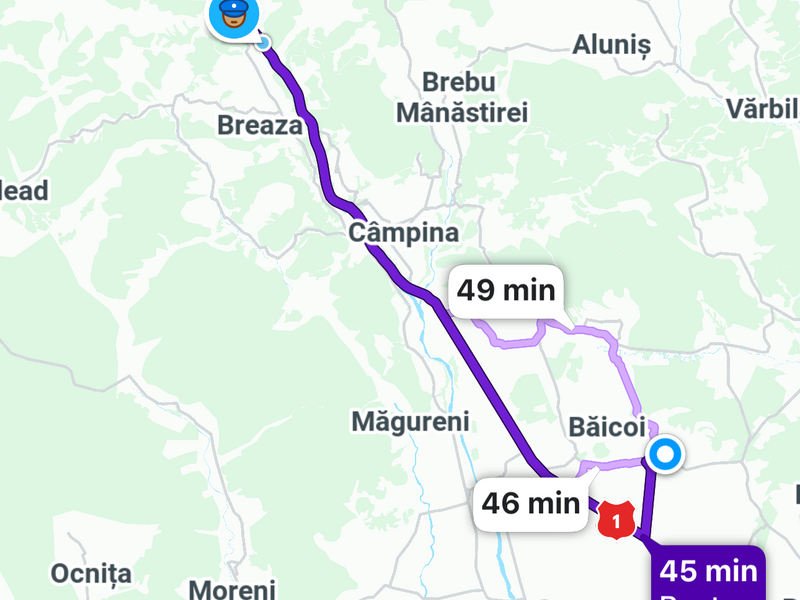Tap the red hazard alert marker
800x600 pixels.
[x=617, y=520]
